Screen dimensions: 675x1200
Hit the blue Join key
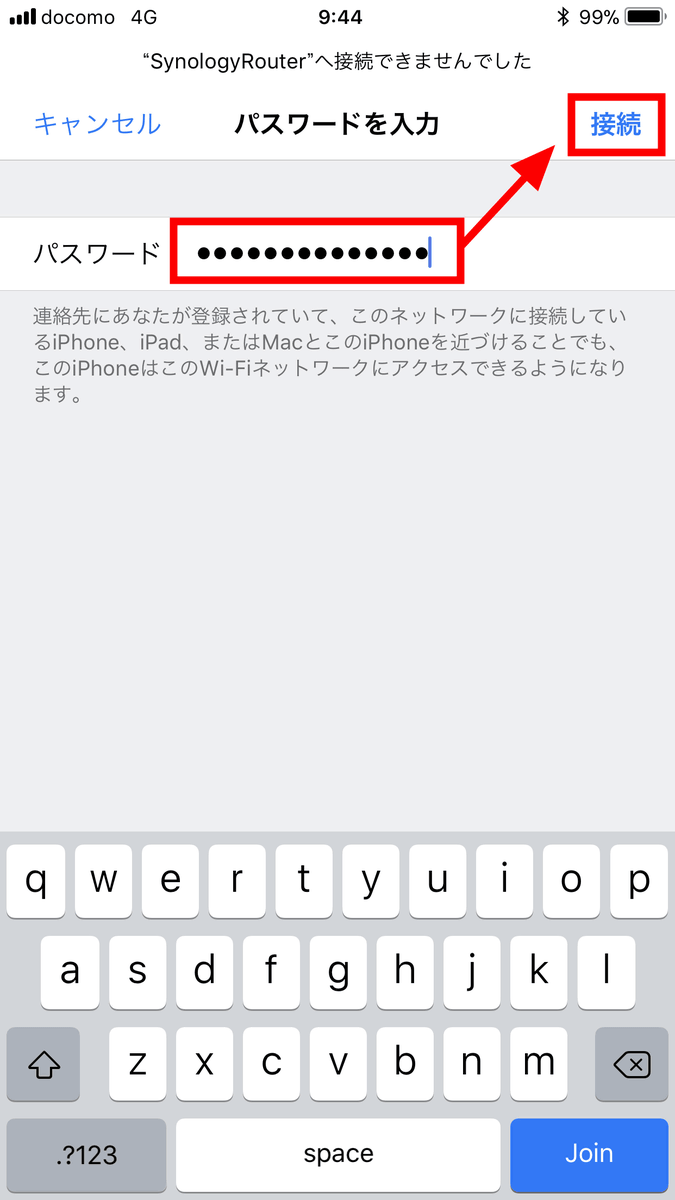click(x=589, y=1153)
